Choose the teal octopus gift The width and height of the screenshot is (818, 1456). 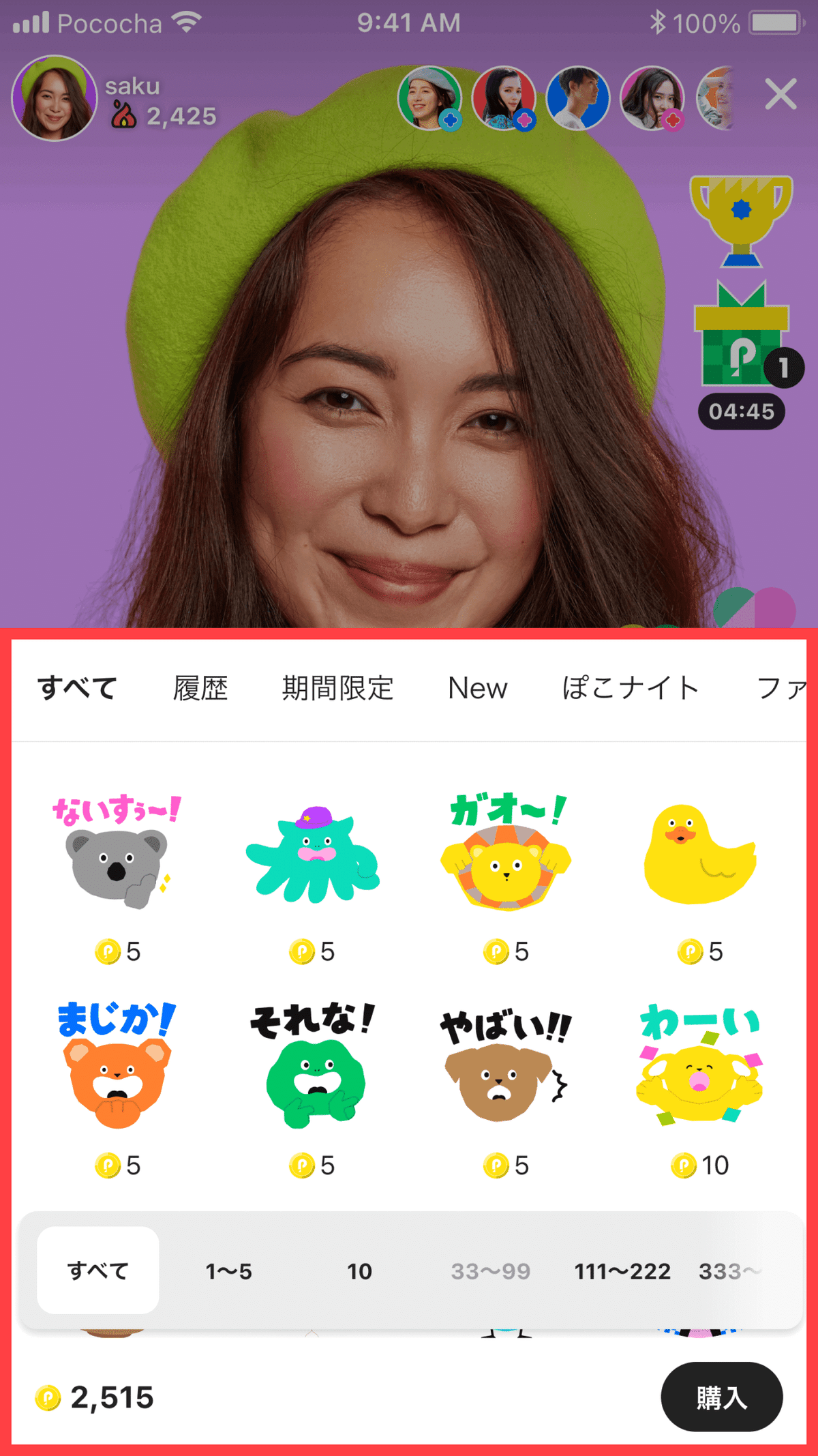click(312, 856)
